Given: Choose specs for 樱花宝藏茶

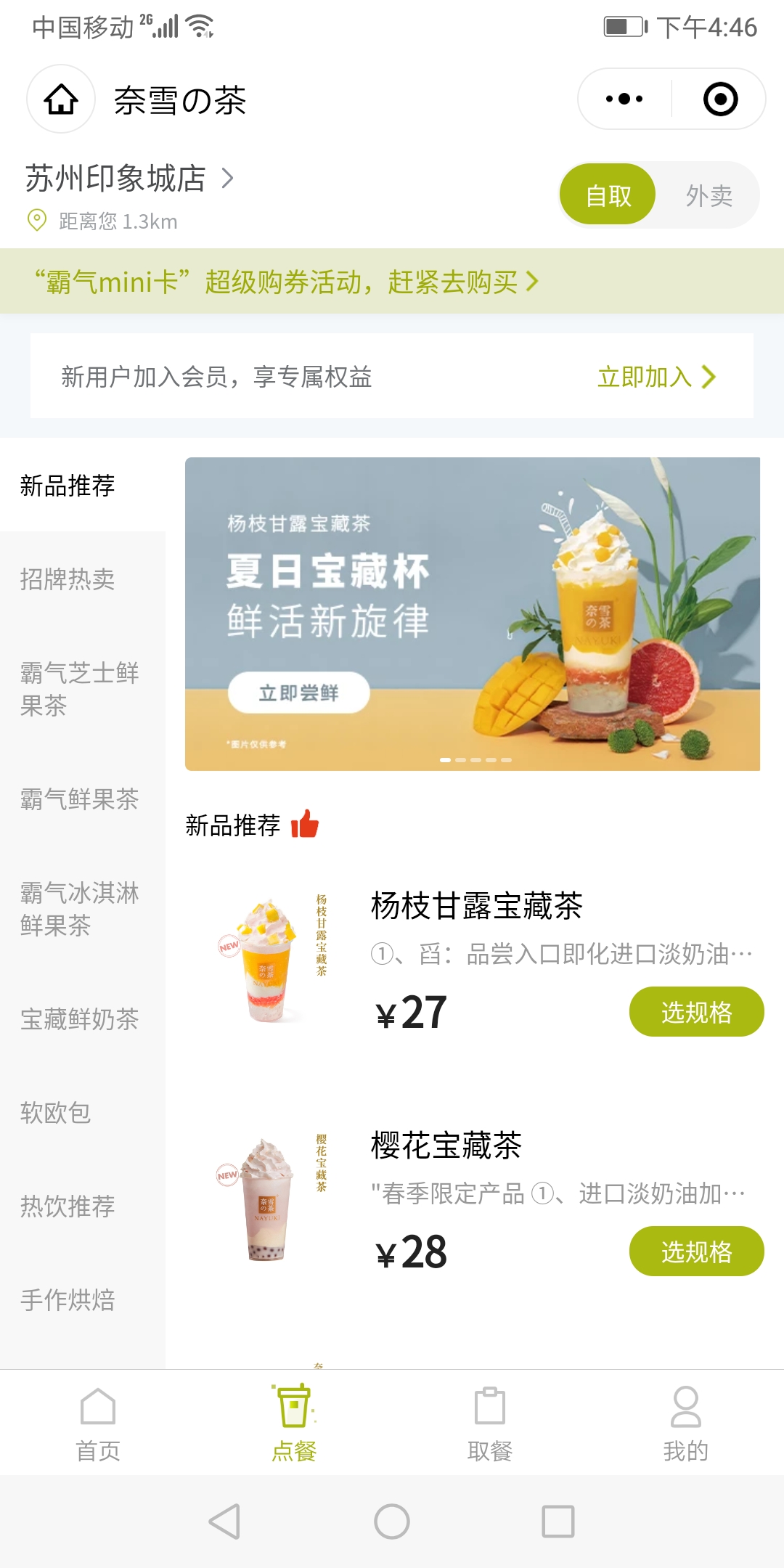Looking at the screenshot, I should [696, 1251].
